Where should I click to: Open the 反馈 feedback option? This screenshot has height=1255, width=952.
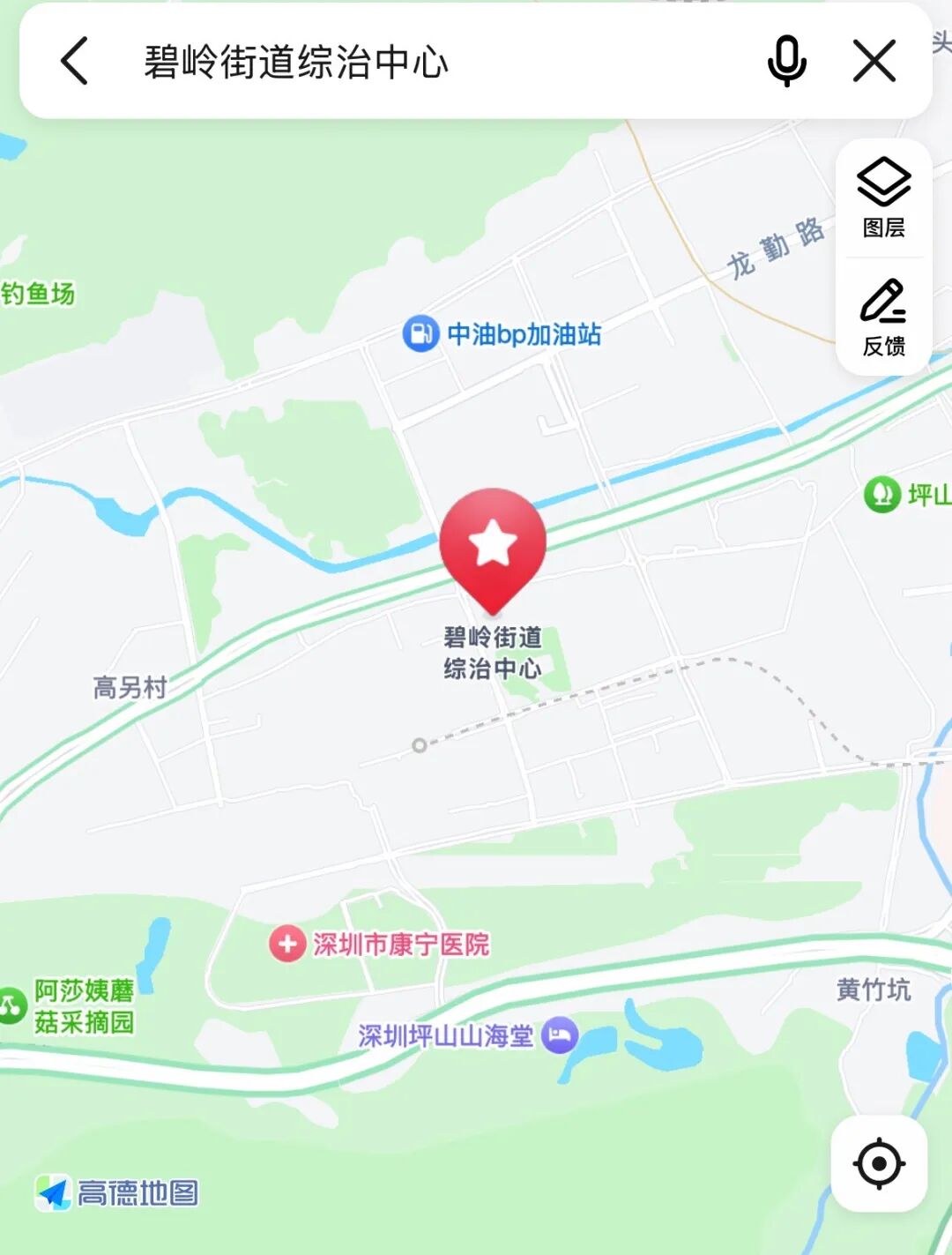coord(883,317)
